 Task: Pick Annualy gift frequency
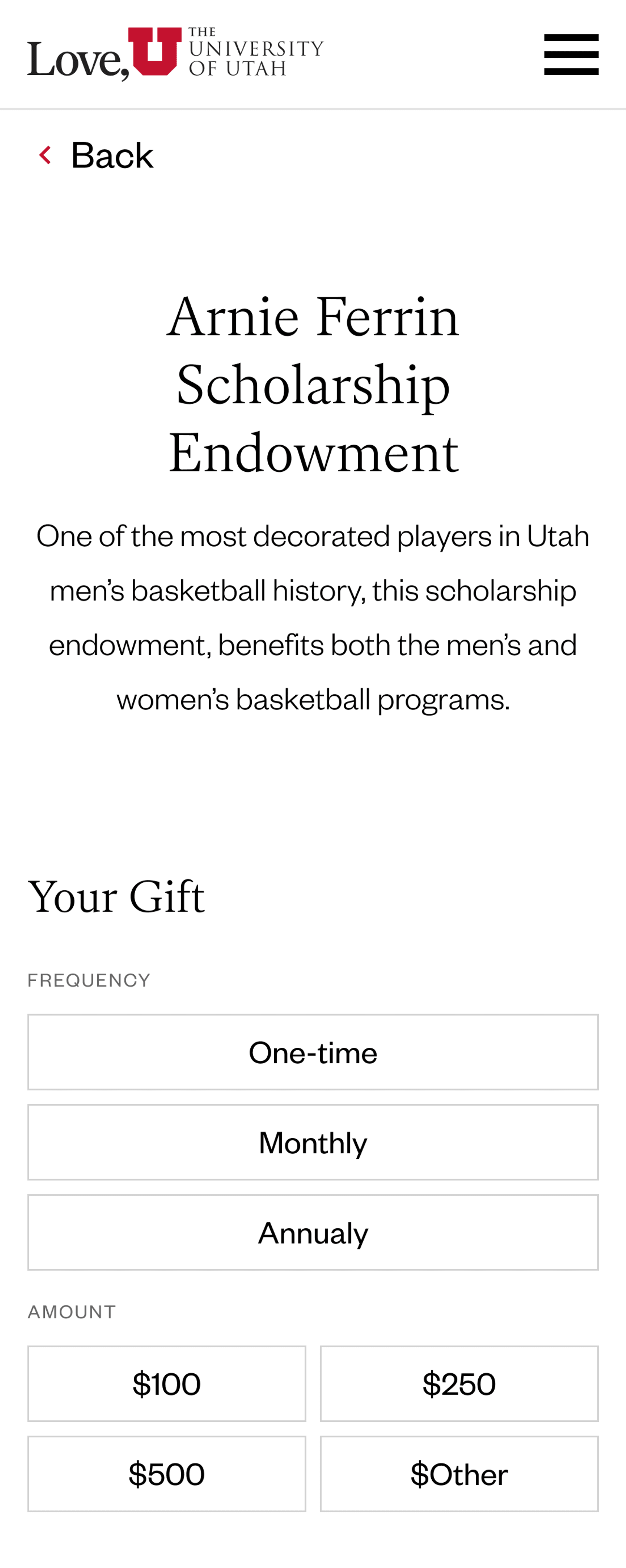tap(313, 1233)
